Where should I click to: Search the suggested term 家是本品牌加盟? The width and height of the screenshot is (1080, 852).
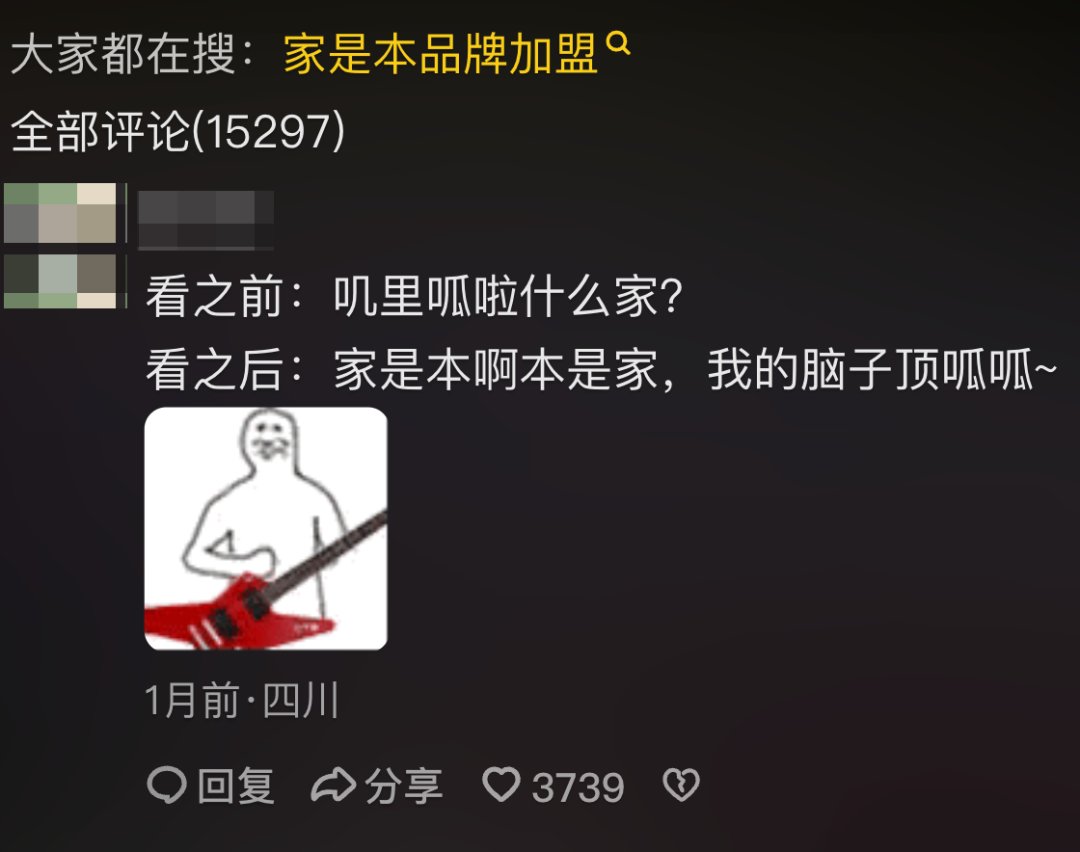pos(455,53)
